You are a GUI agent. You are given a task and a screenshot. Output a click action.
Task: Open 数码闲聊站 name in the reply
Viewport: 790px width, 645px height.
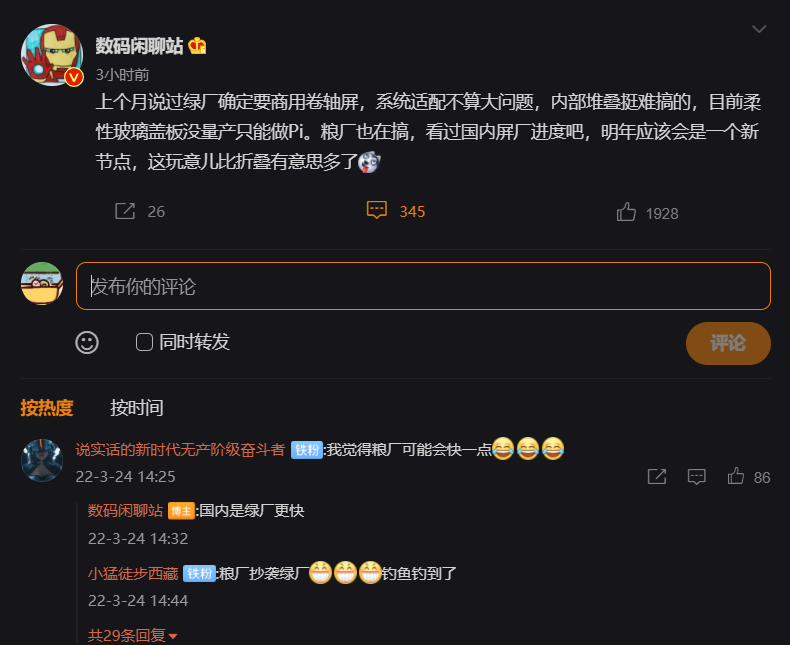[125, 510]
